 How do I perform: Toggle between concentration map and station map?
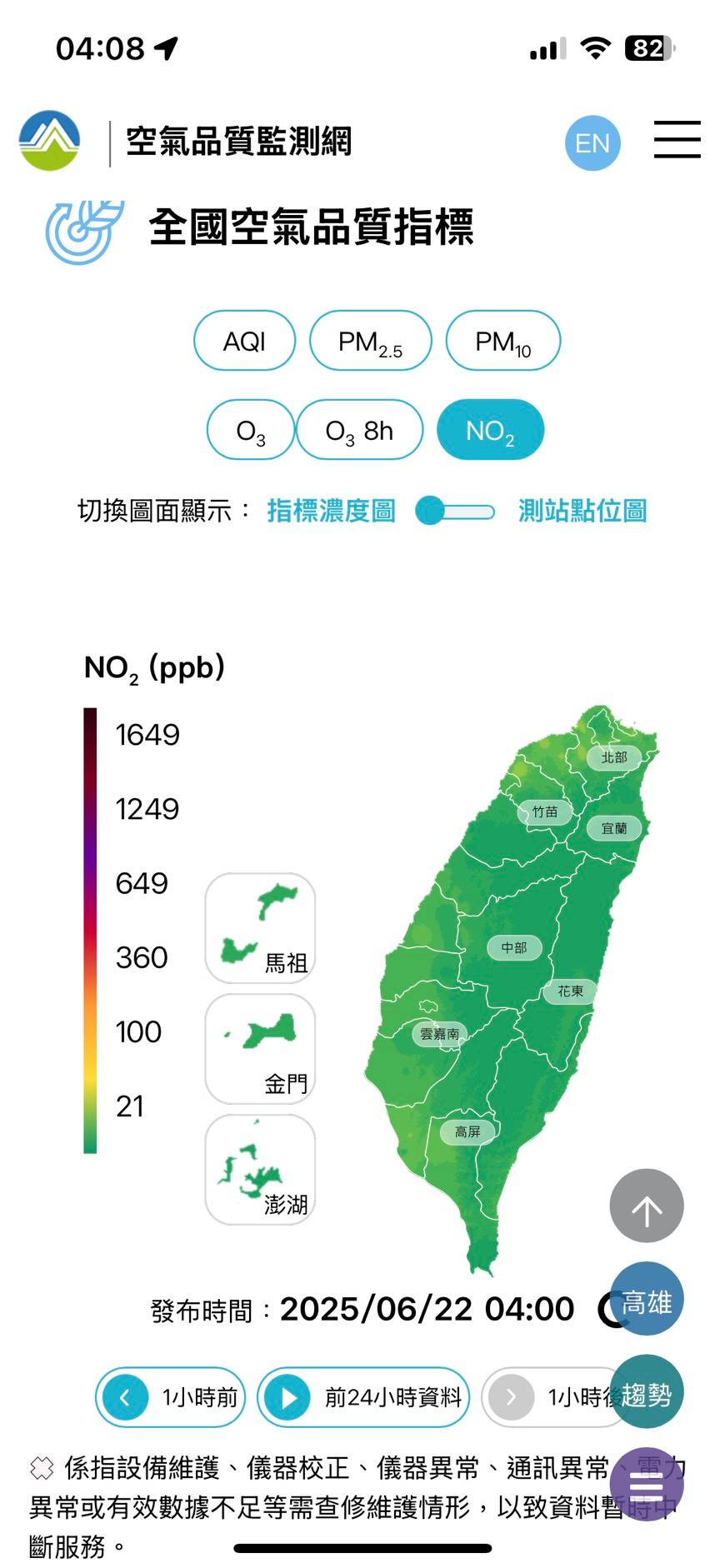click(x=455, y=511)
